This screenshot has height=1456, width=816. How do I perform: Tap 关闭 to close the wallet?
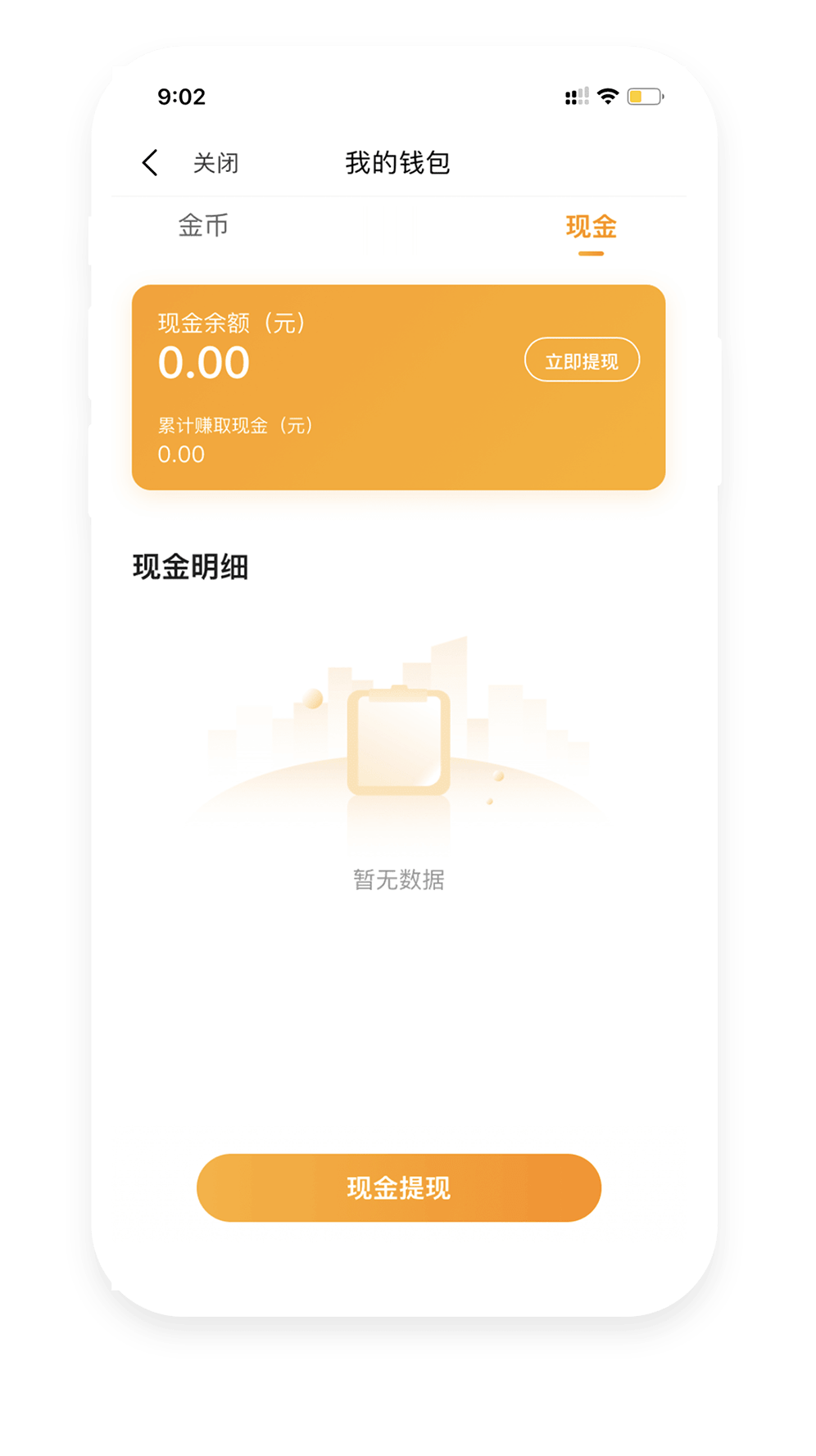pos(215,163)
